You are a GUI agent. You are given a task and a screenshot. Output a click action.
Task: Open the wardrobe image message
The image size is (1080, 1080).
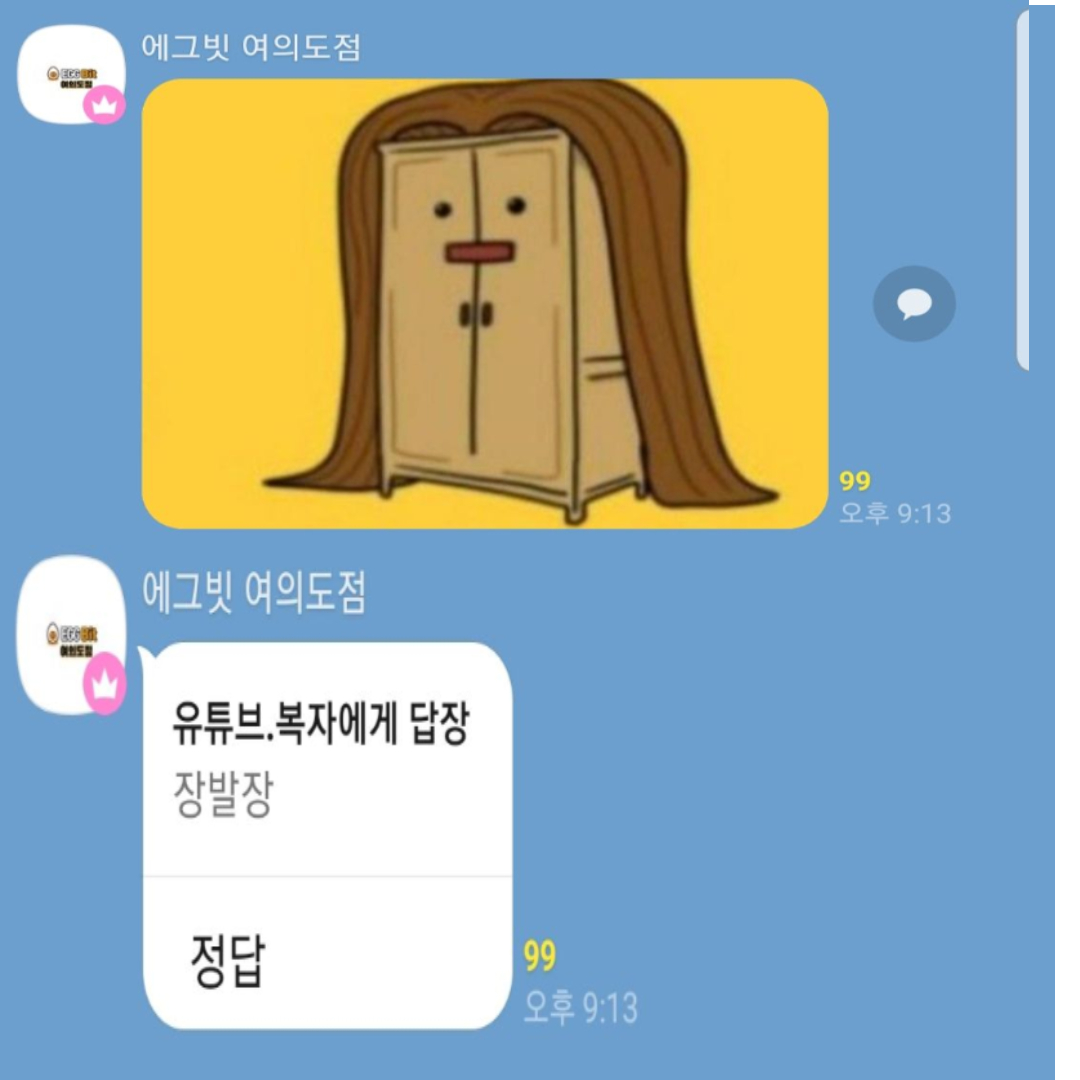click(485, 303)
